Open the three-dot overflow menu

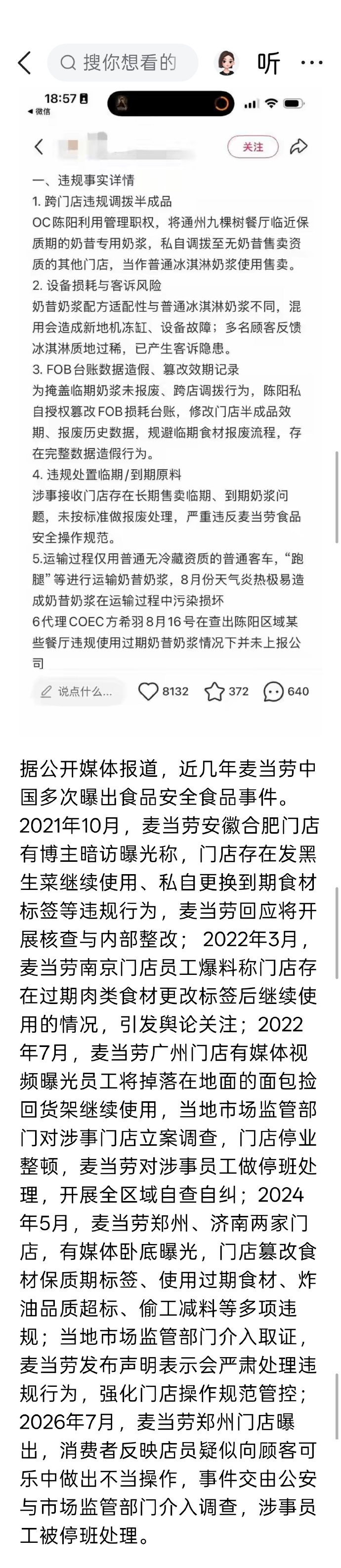click(312, 63)
